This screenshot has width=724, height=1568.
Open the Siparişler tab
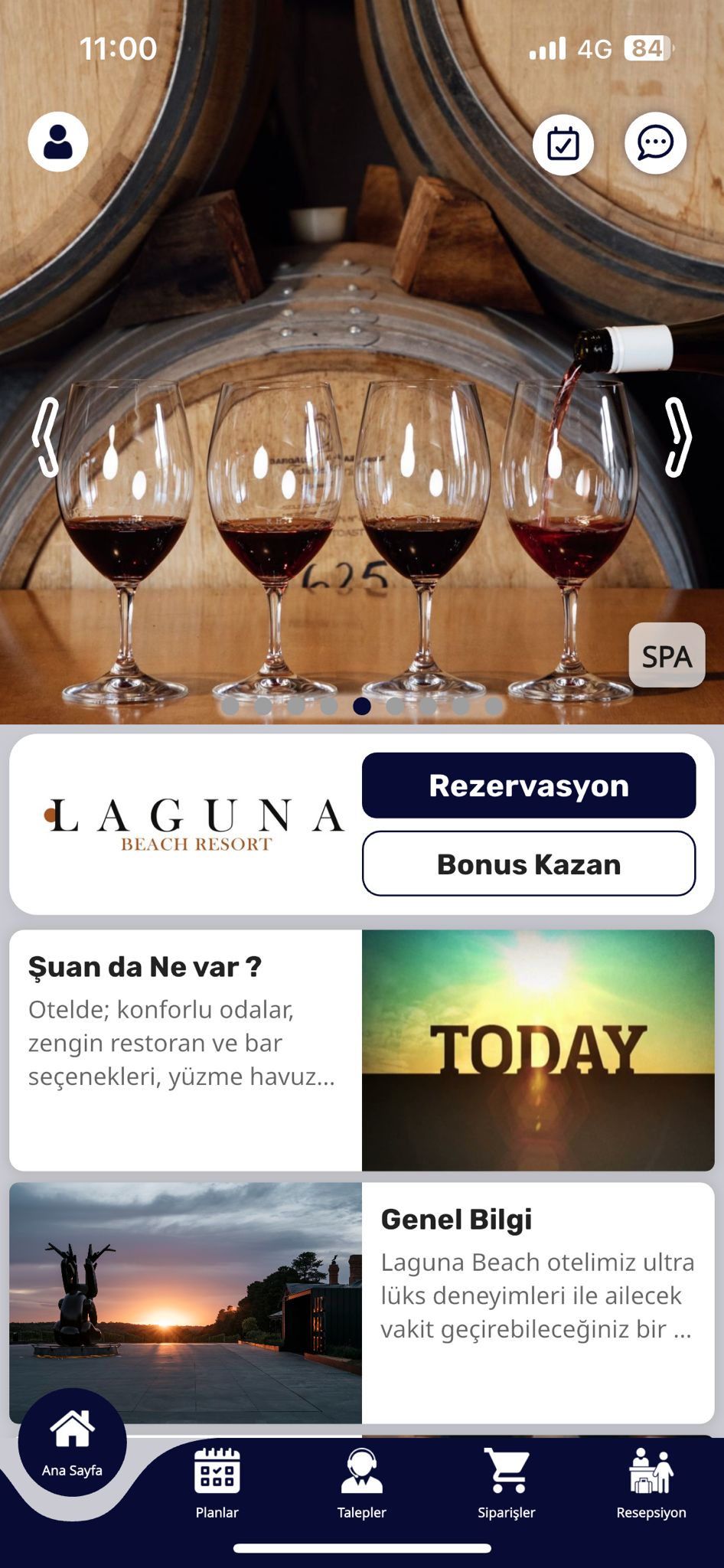click(507, 1484)
